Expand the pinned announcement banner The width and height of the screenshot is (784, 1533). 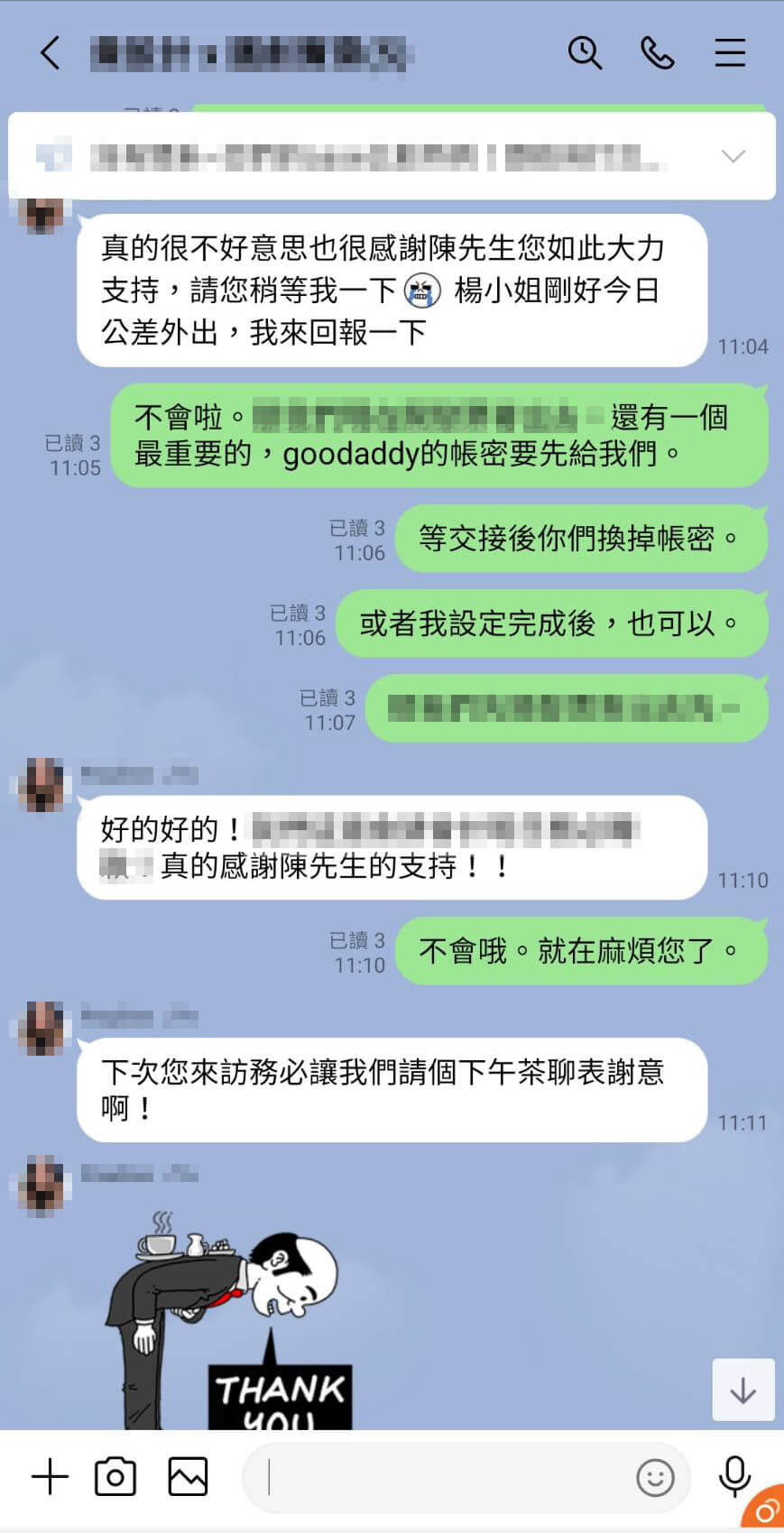(x=733, y=156)
